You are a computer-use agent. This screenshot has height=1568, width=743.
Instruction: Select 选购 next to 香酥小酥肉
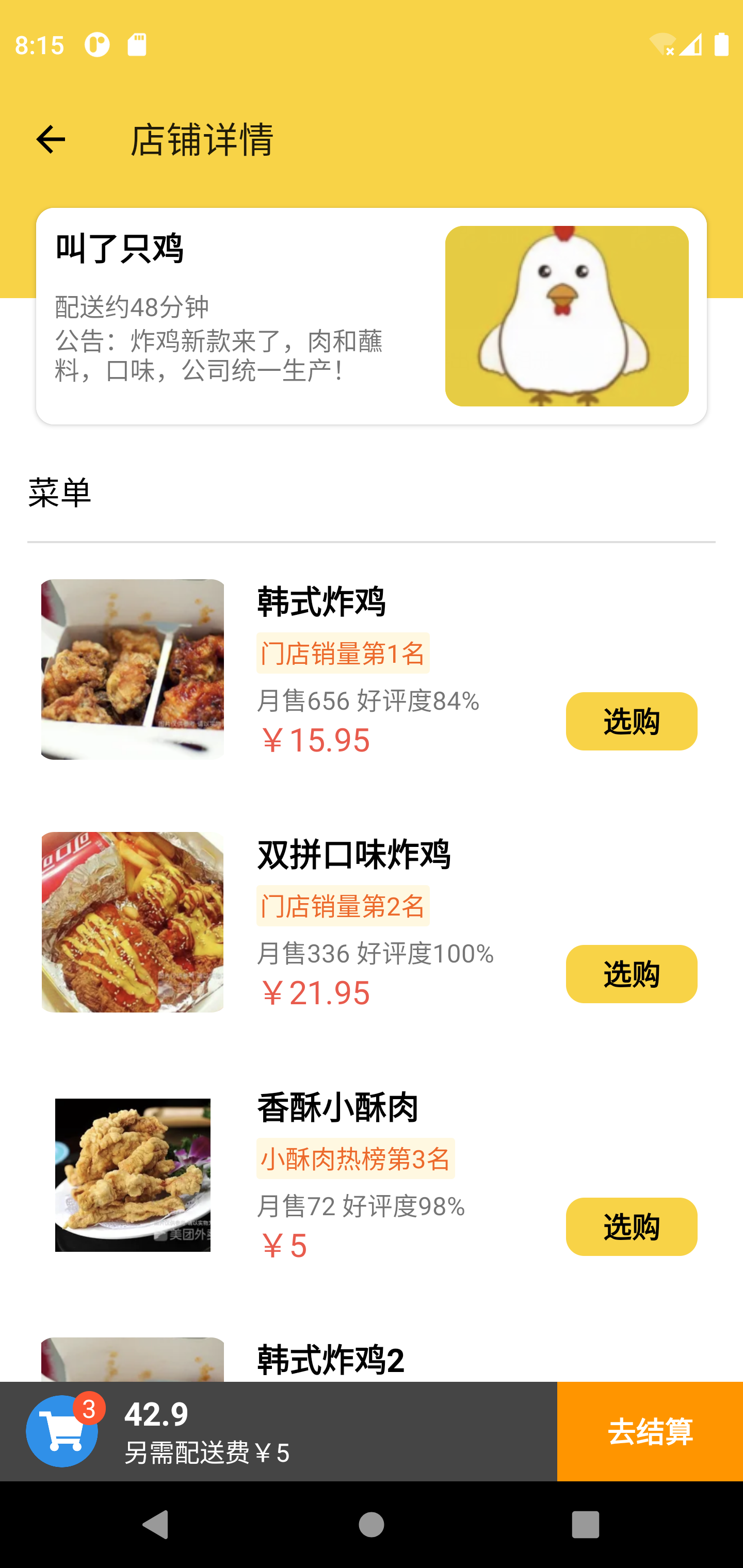pos(631,1227)
